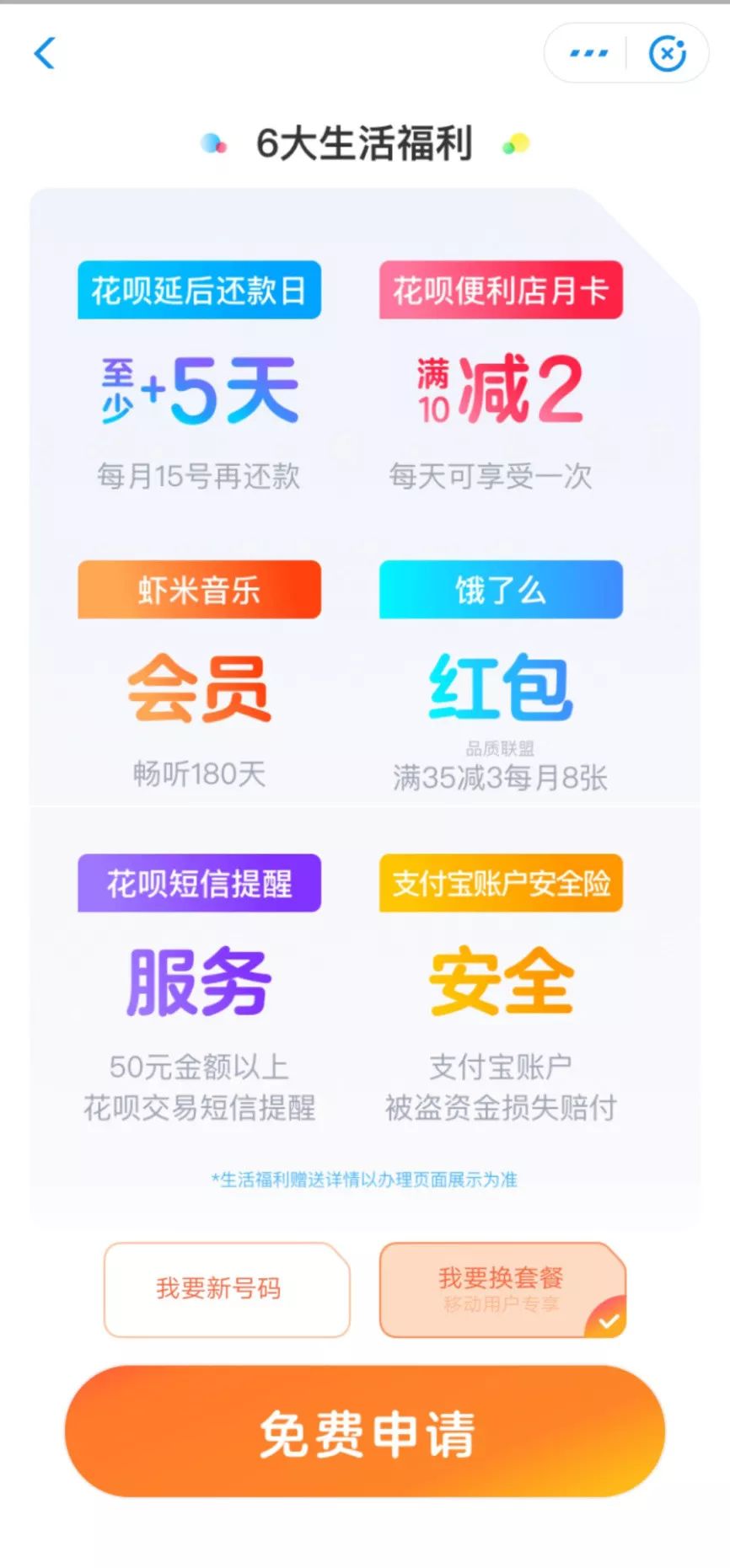Open the three-dots more options menu
The image size is (730, 1568).
[588, 52]
